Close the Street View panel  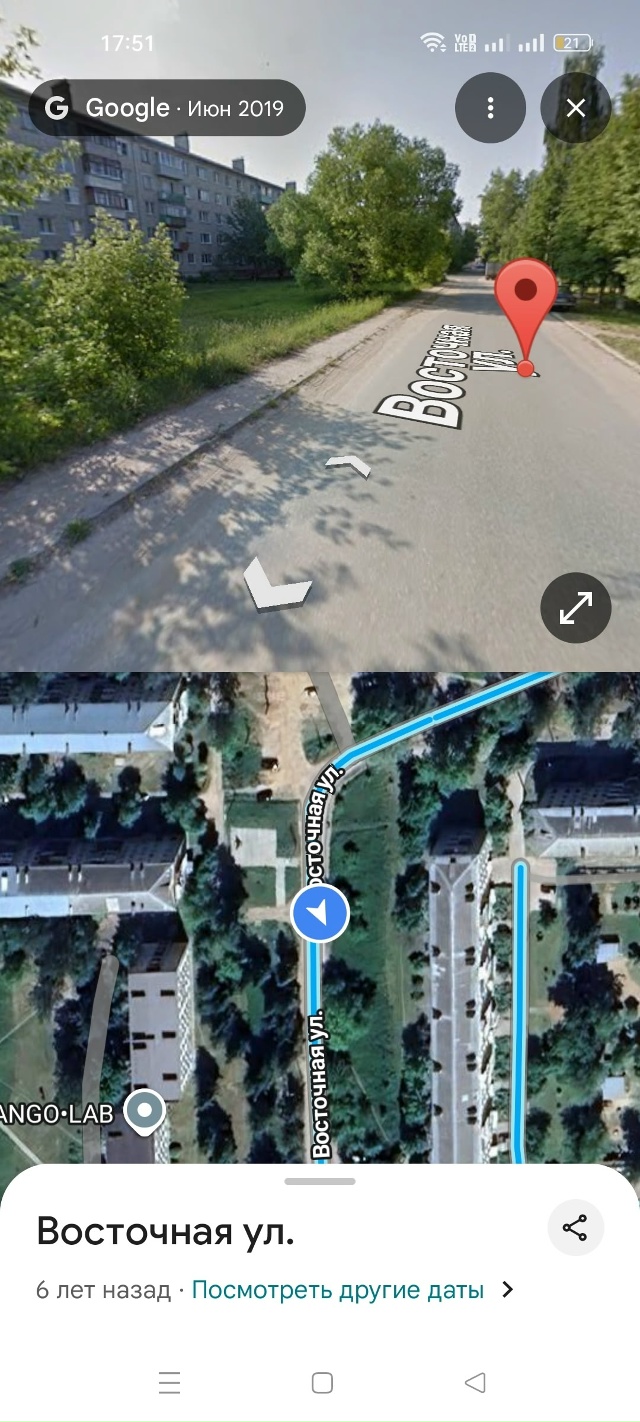tap(575, 108)
